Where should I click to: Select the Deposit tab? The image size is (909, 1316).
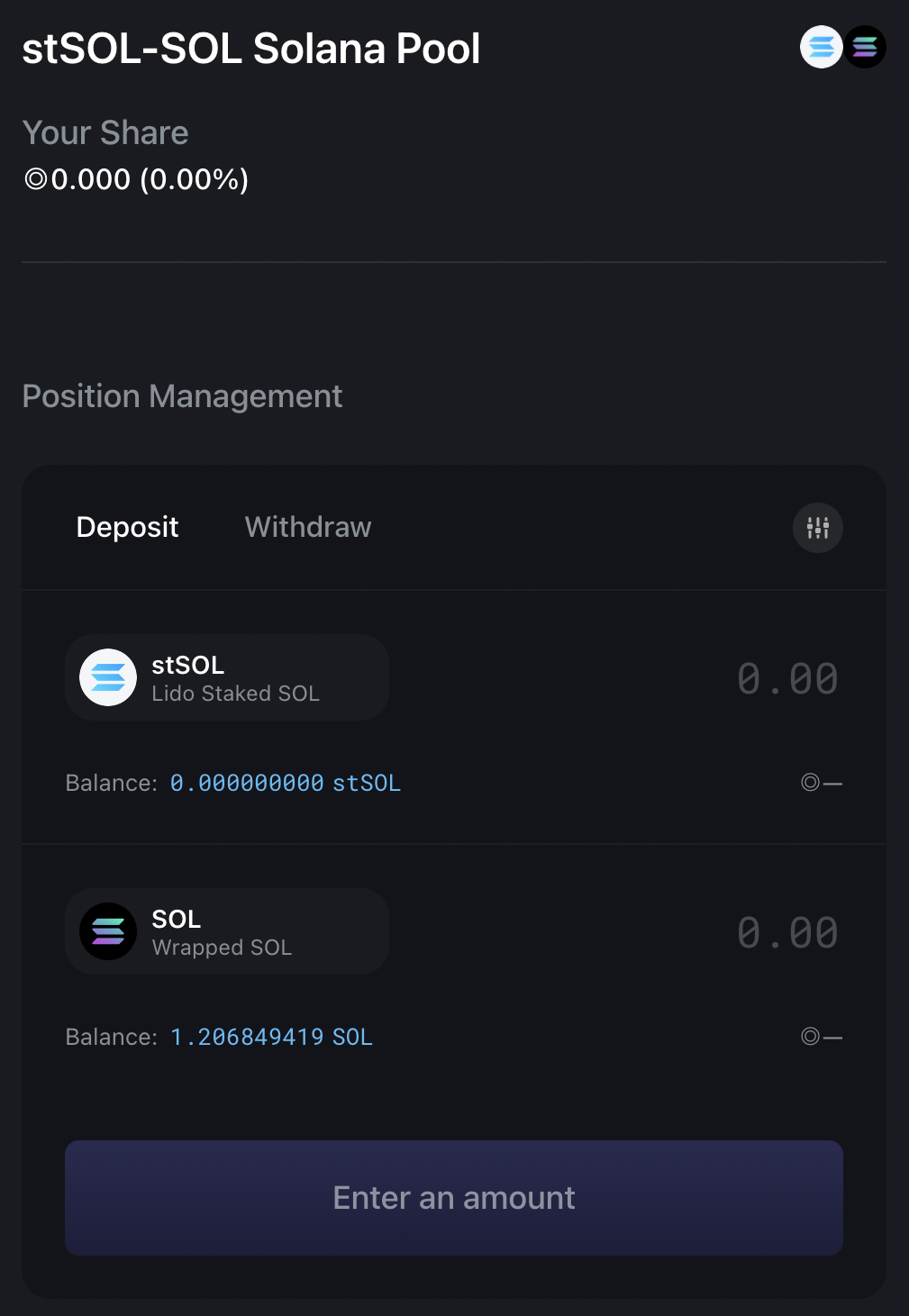click(x=127, y=527)
